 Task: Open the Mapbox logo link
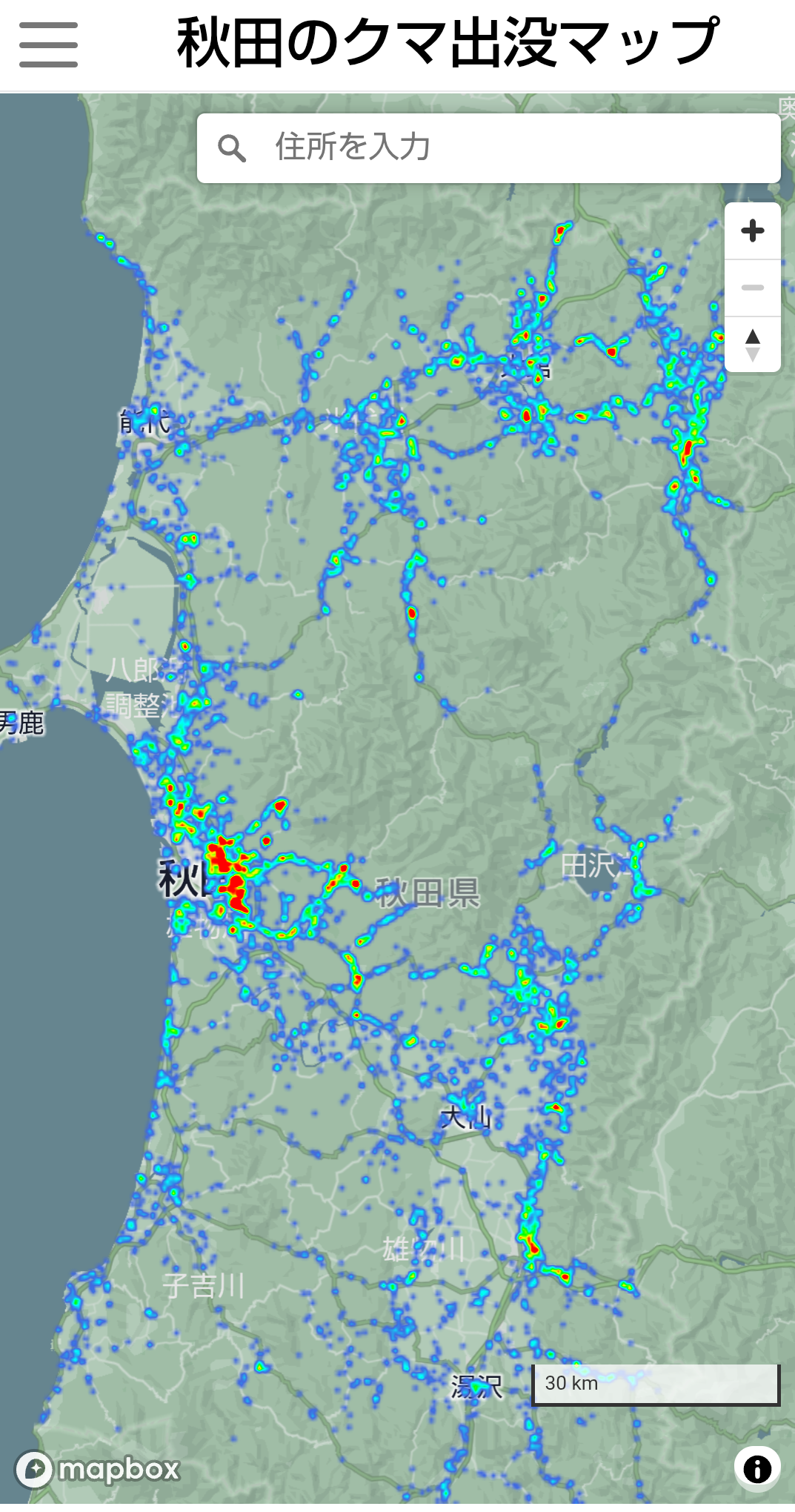(98, 1468)
